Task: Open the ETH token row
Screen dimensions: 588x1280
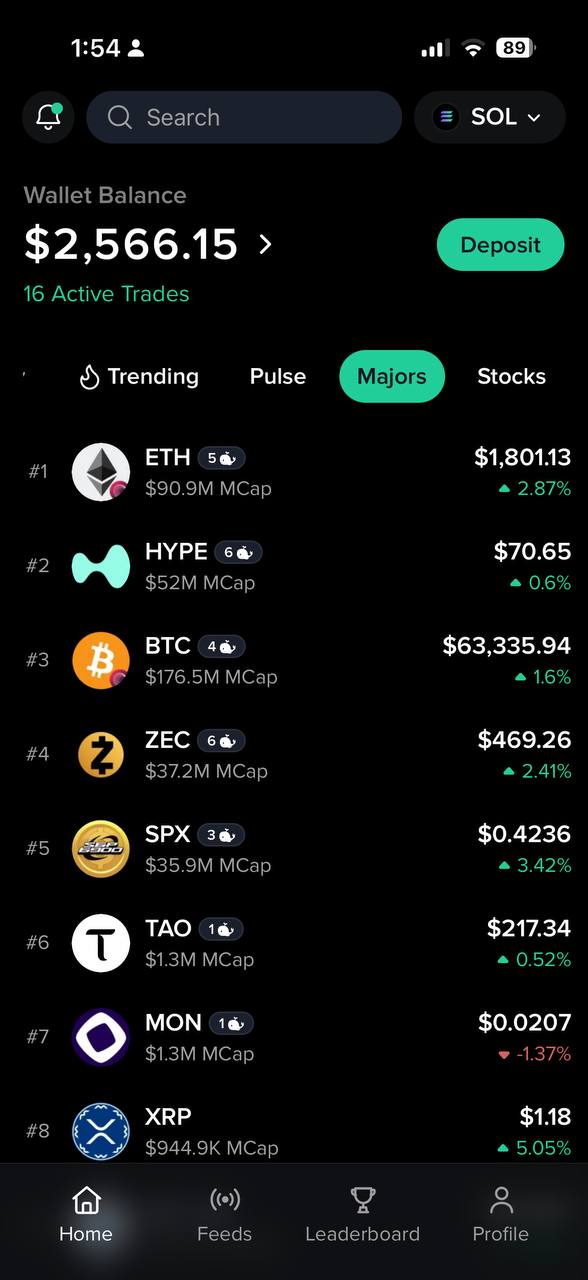Action: 294,472
